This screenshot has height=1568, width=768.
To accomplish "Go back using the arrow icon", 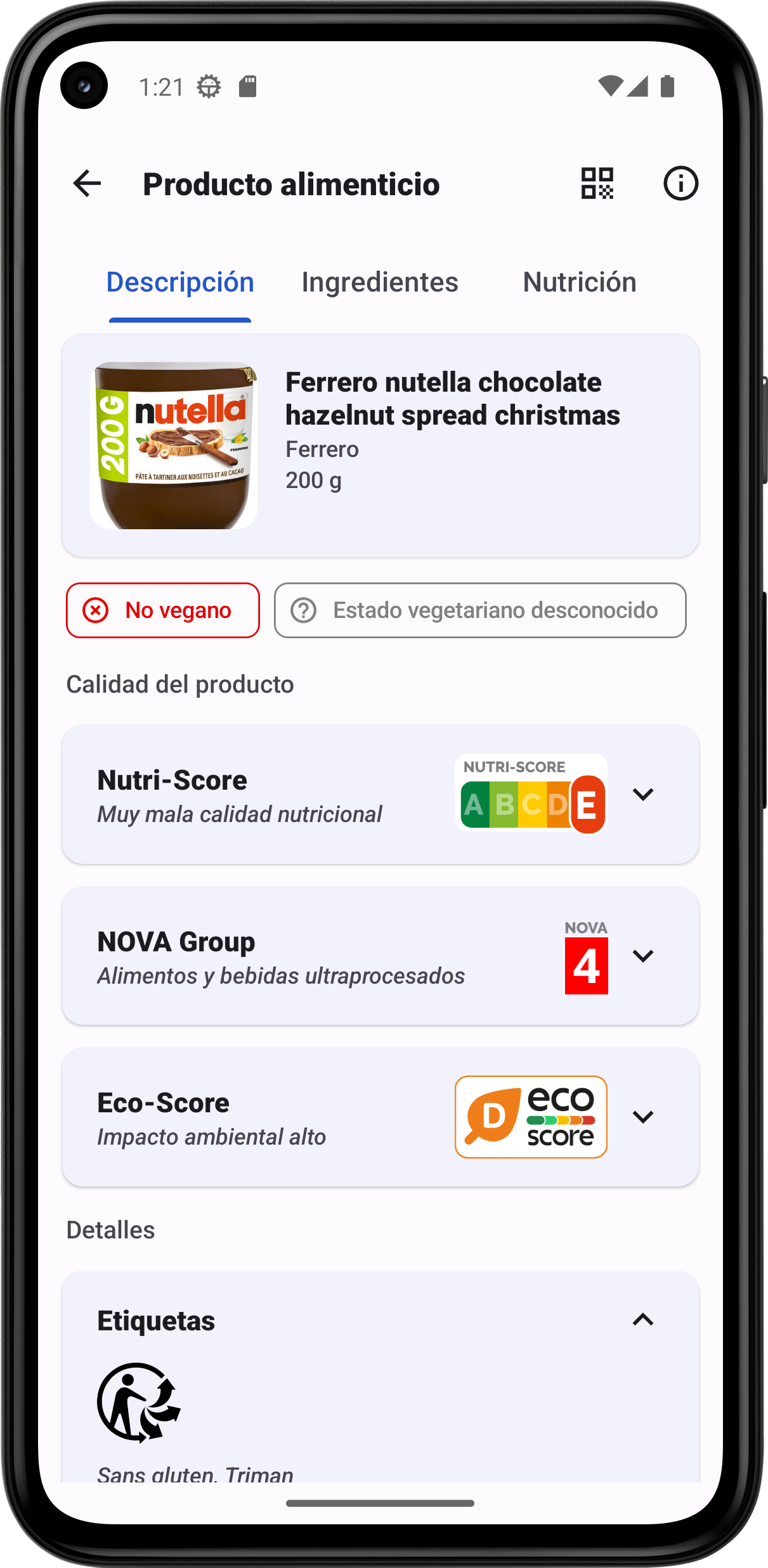I will 88,184.
